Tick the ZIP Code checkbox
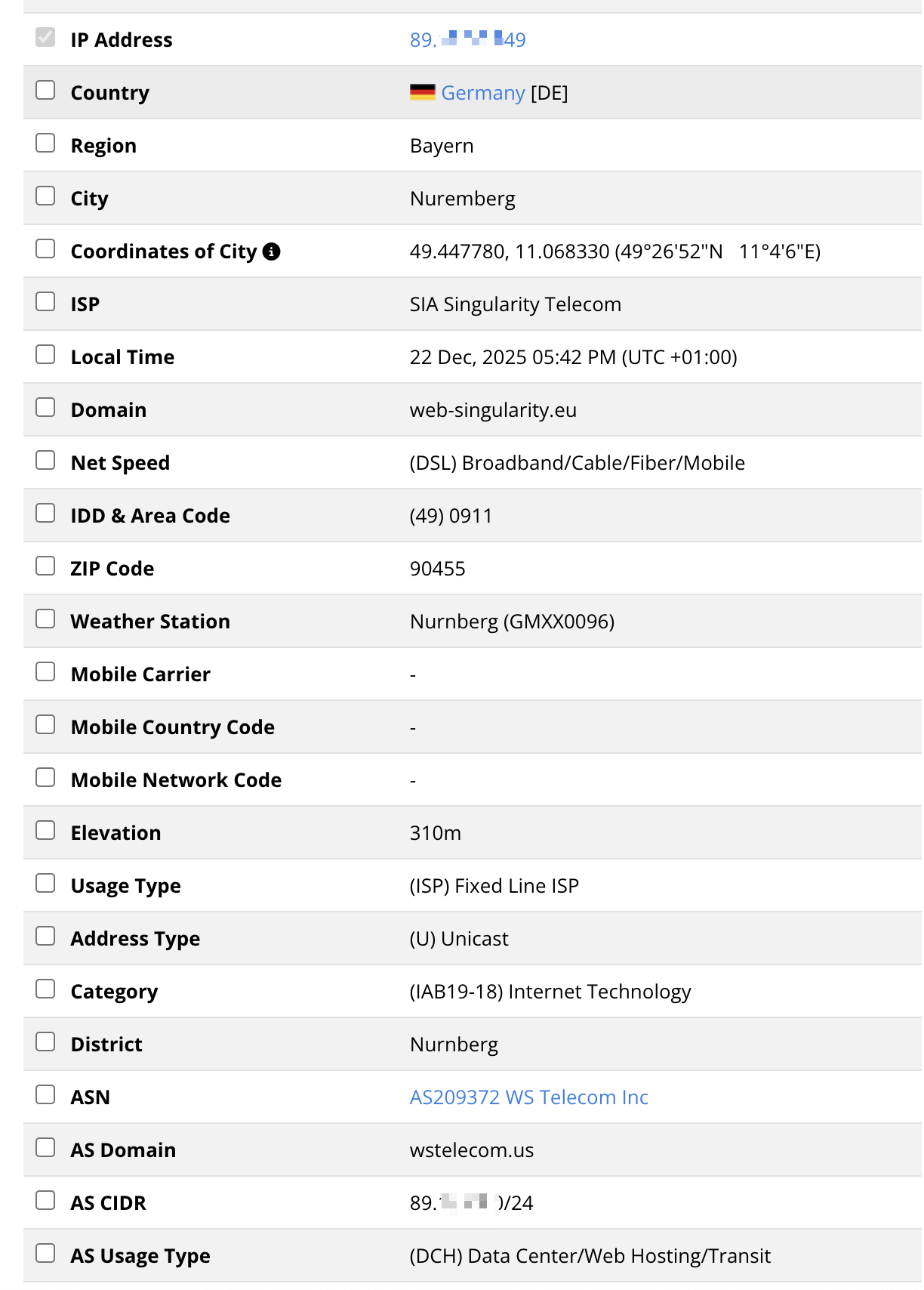924x1290 pixels. [x=45, y=566]
